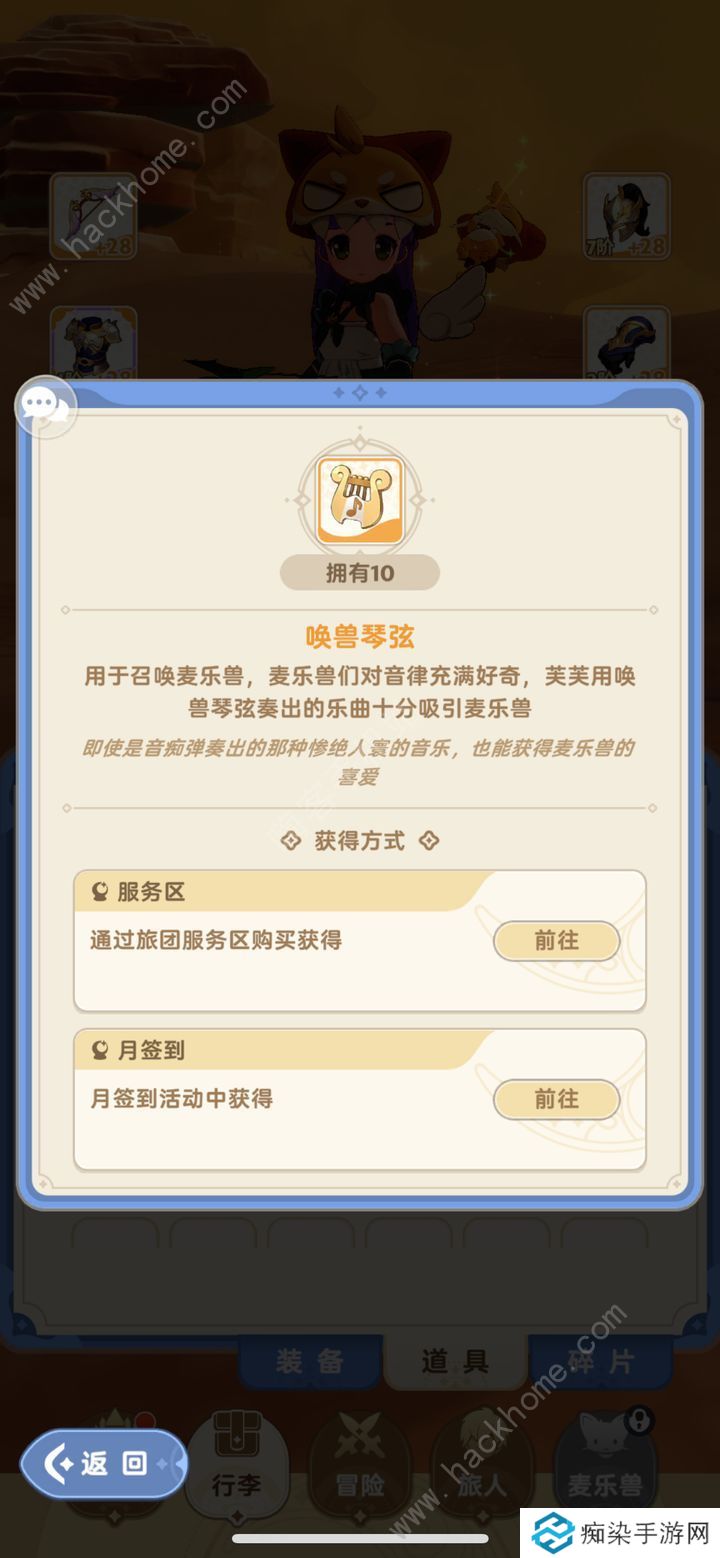Image resolution: width=720 pixels, height=1558 pixels.
Task: Select the 唤兽琴弦 lyre item icon
Action: (359, 500)
